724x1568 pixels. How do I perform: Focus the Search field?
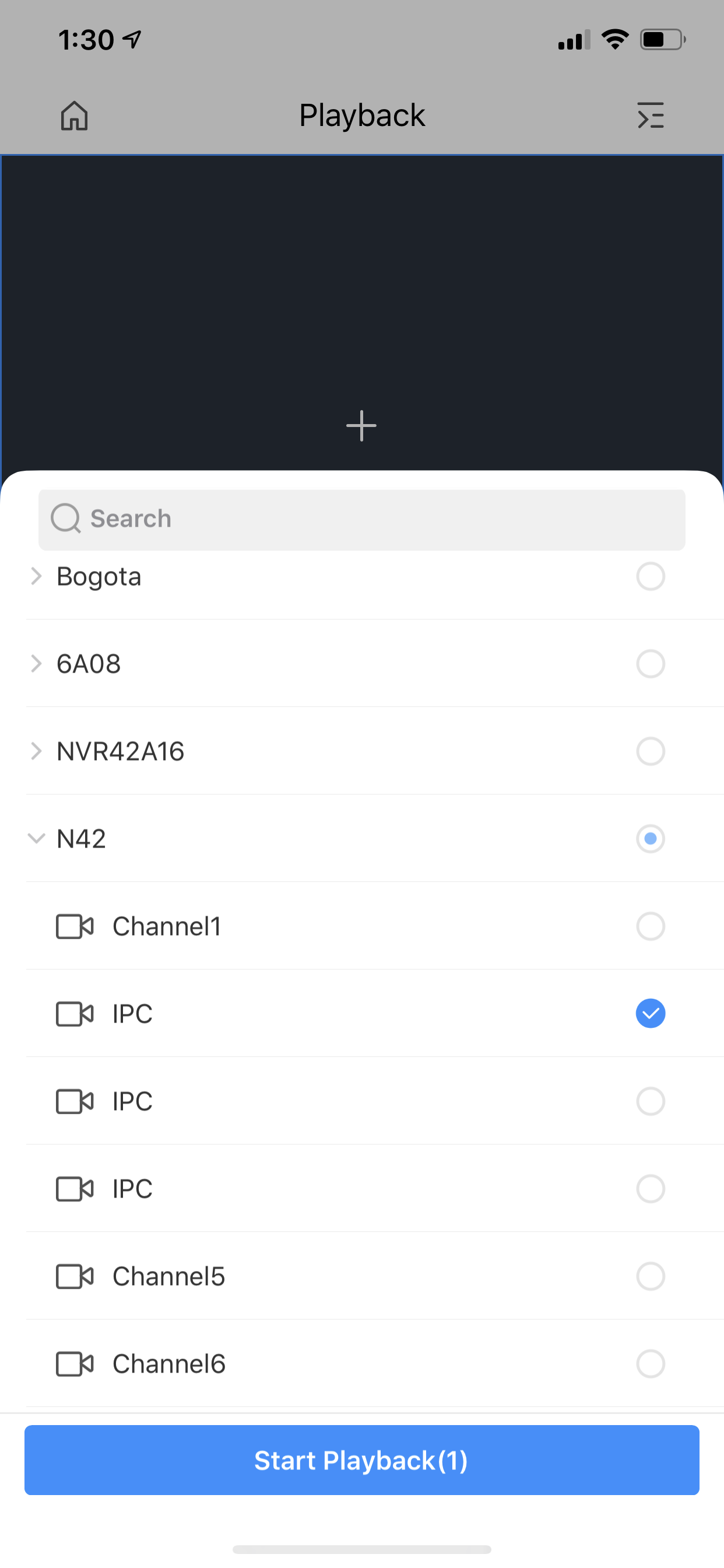click(x=361, y=519)
